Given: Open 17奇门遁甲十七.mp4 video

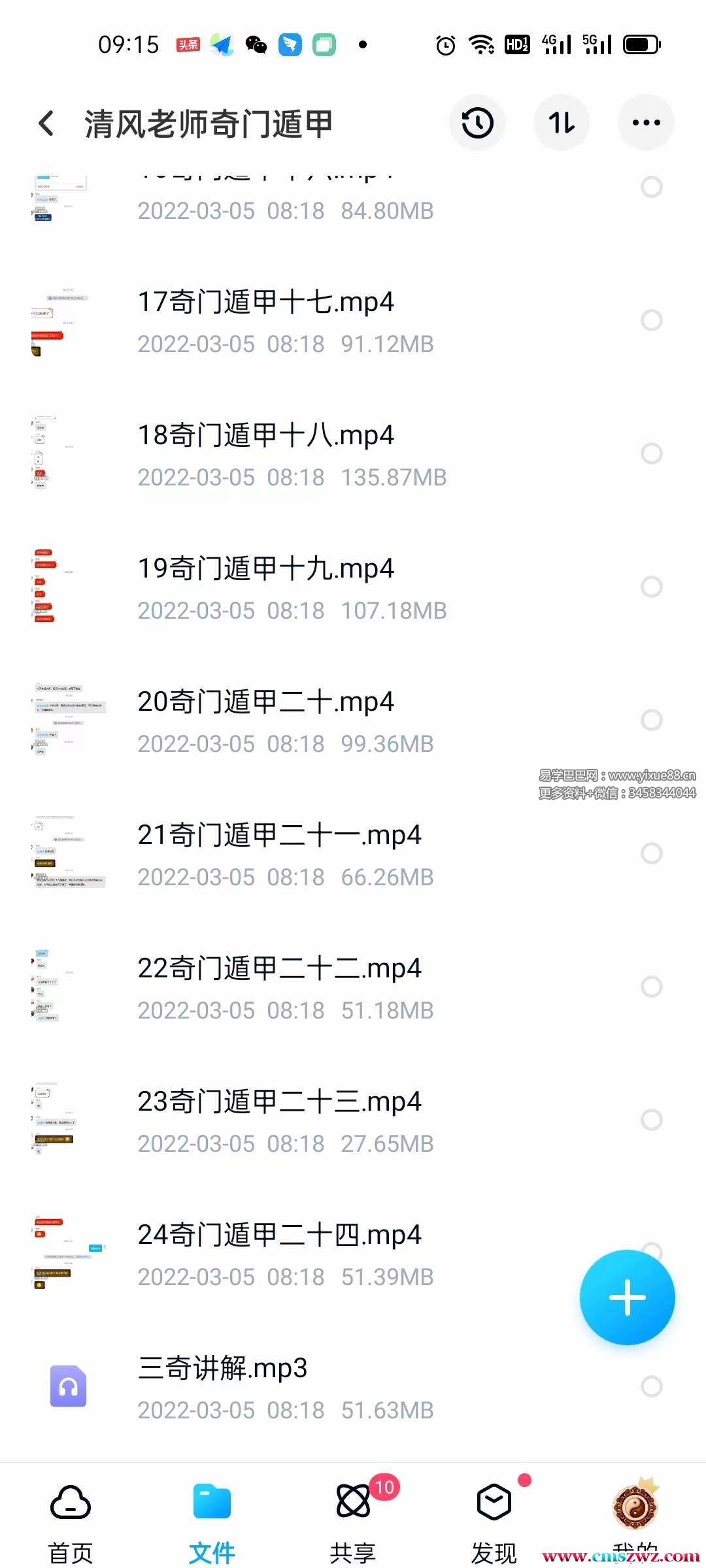Looking at the screenshot, I should 265,302.
